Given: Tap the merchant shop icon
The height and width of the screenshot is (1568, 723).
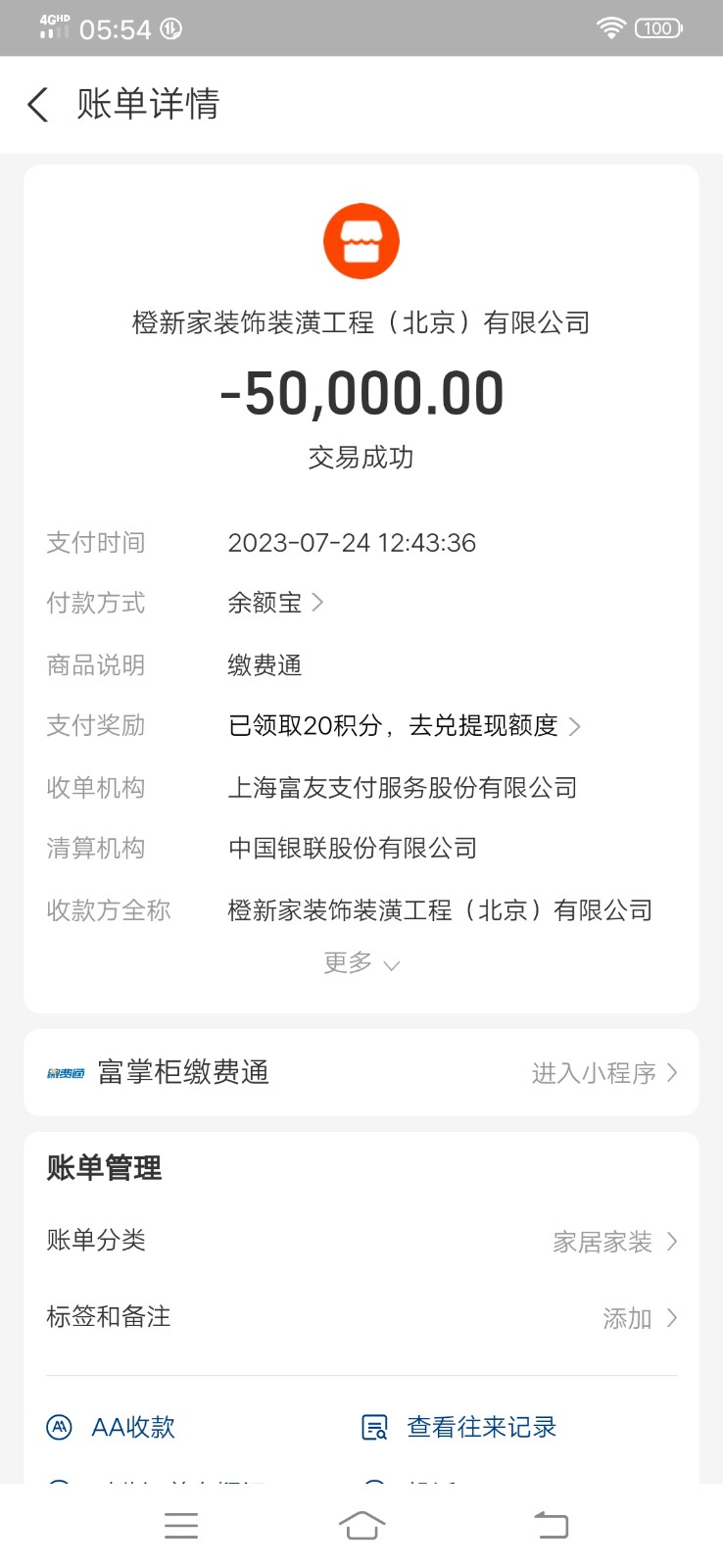Looking at the screenshot, I should [x=361, y=241].
